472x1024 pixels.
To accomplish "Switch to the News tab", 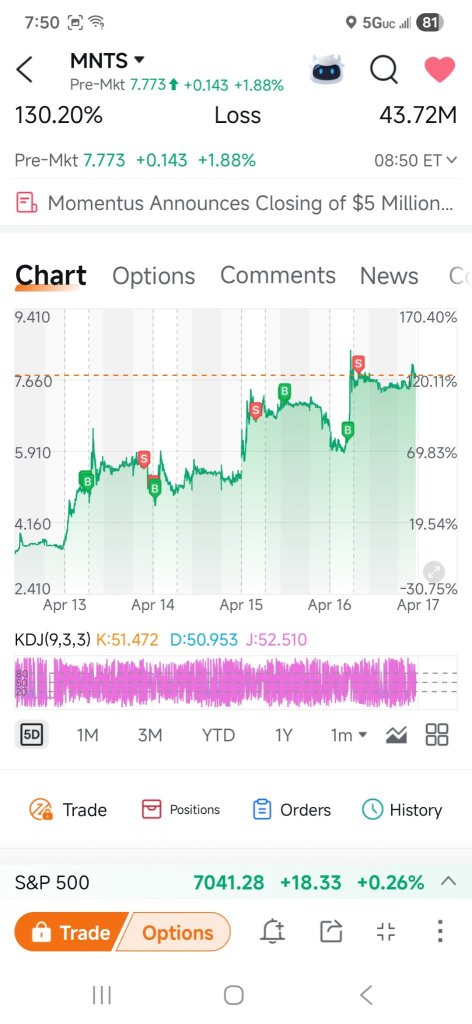I will (389, 276).
